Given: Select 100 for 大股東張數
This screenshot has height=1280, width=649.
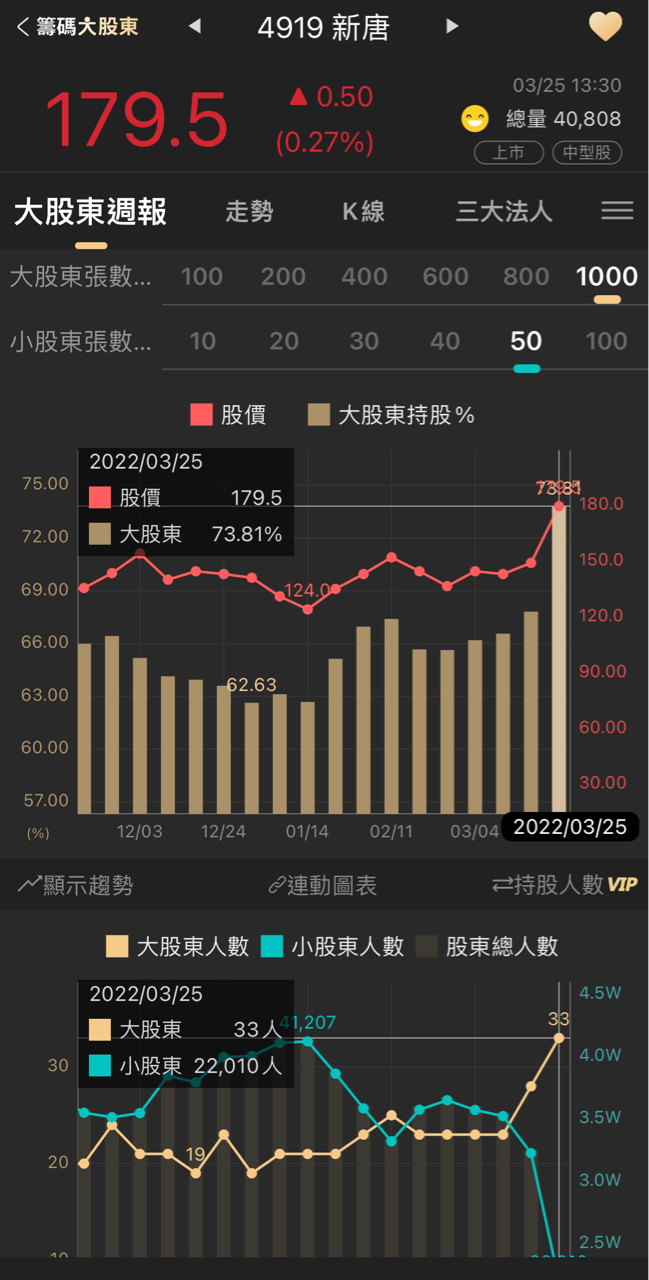Looking at the screenshot, I should click(201, 277).
